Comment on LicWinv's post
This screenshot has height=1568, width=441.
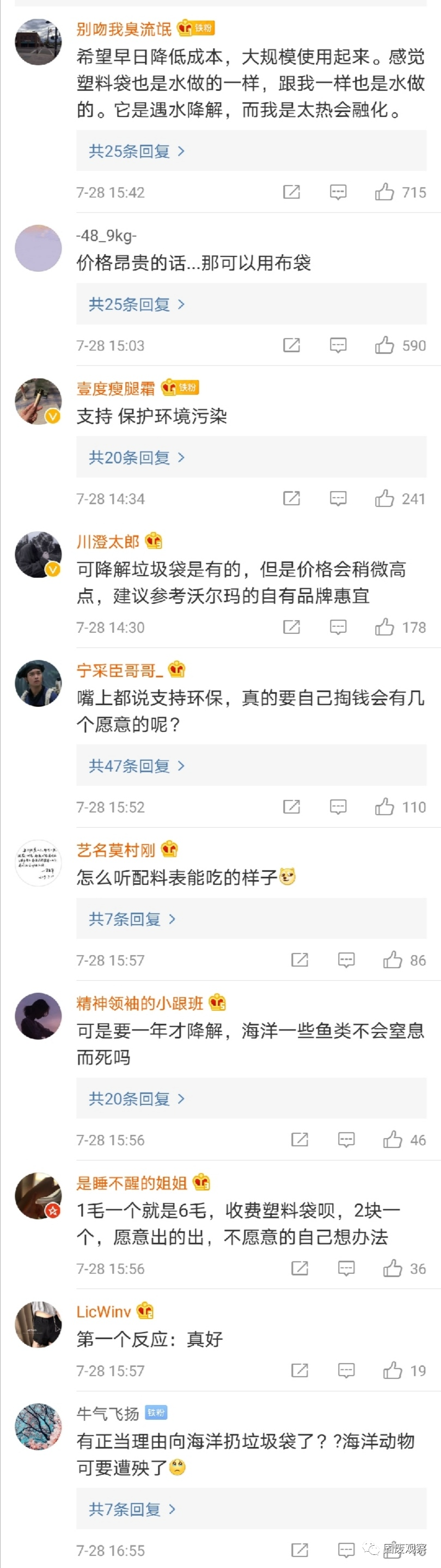point(346,1371)
